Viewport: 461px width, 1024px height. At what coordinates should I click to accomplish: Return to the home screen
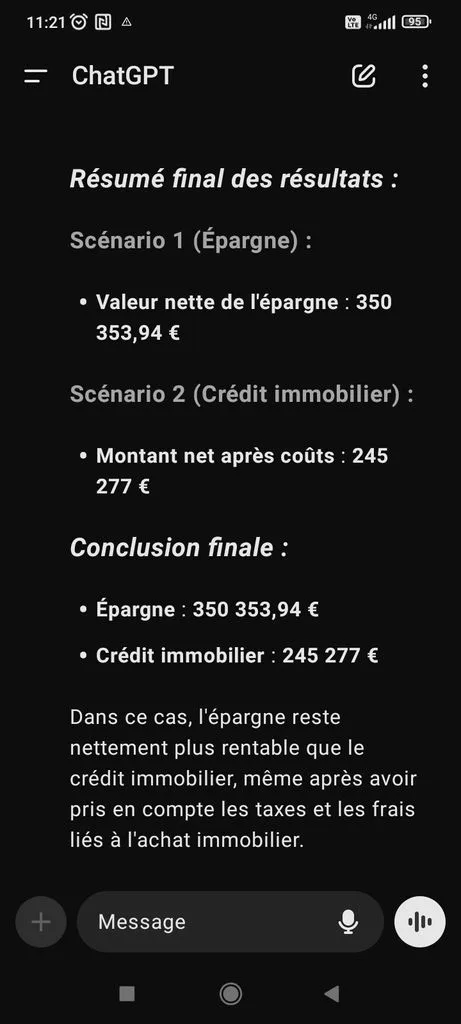[x=230, y=994]
